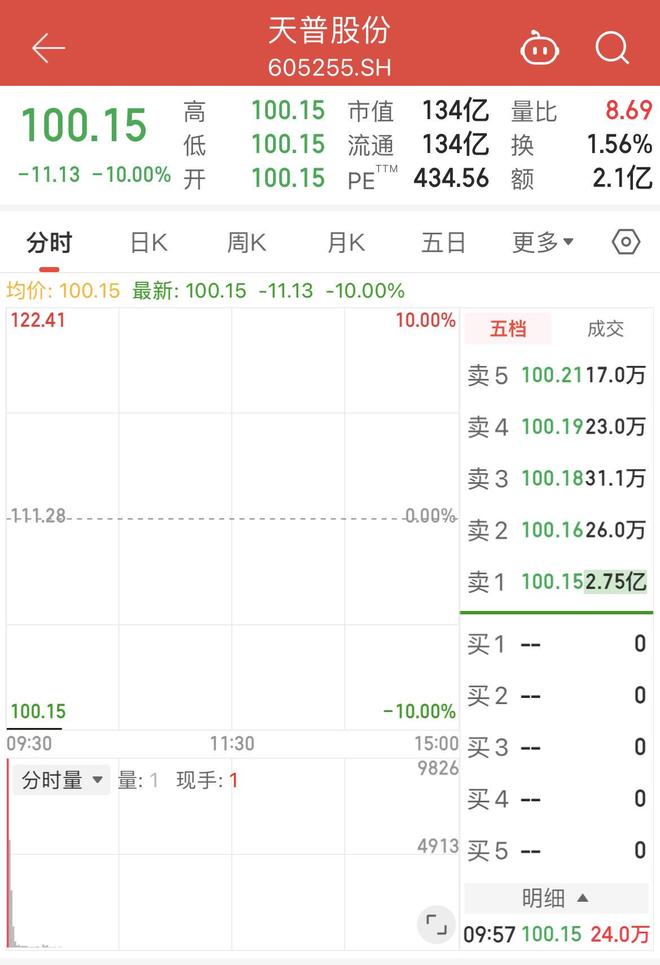This screenshot has height=965, width=660.
Task: Expand the 明细 details panel
Action: click(x=555, y=898)
